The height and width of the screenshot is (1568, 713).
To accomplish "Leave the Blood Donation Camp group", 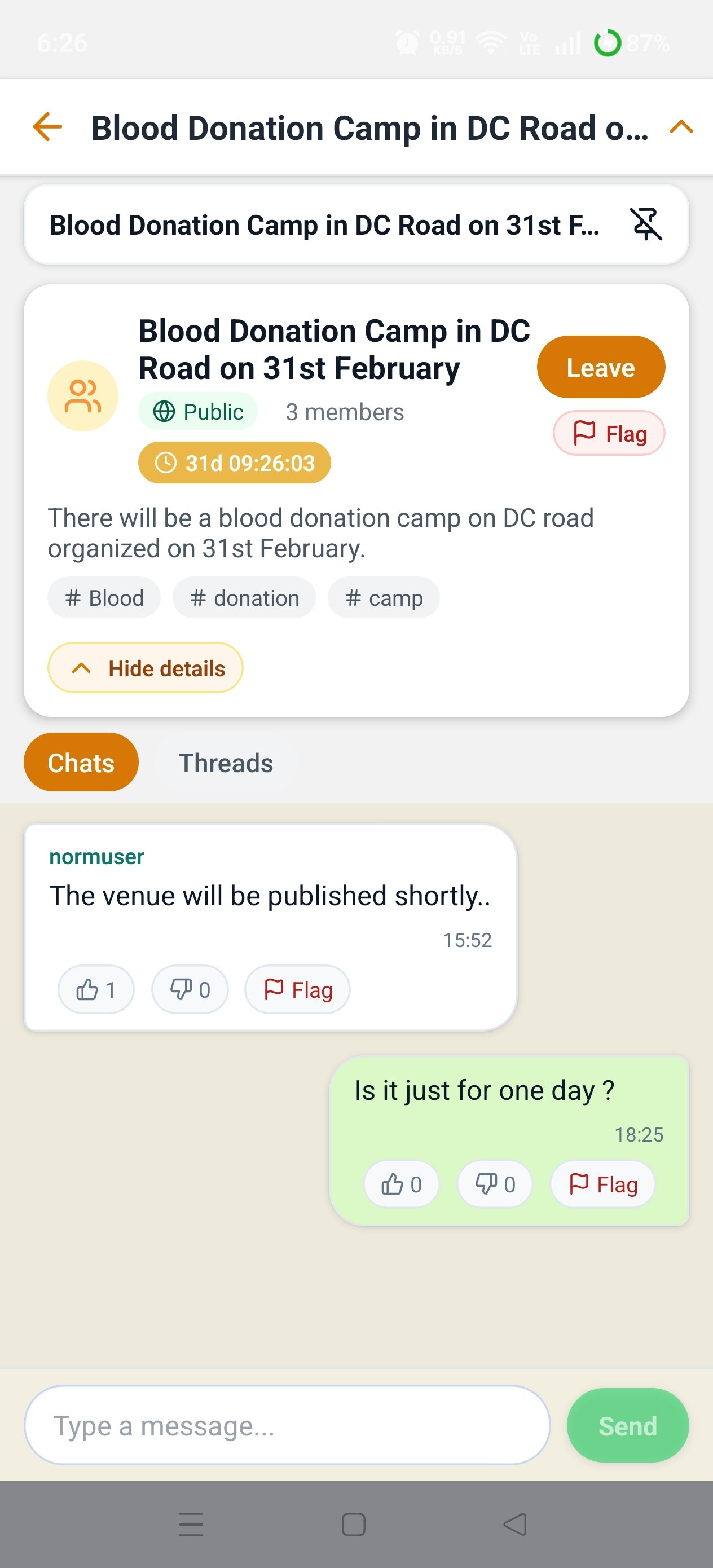I will (600, 367).
